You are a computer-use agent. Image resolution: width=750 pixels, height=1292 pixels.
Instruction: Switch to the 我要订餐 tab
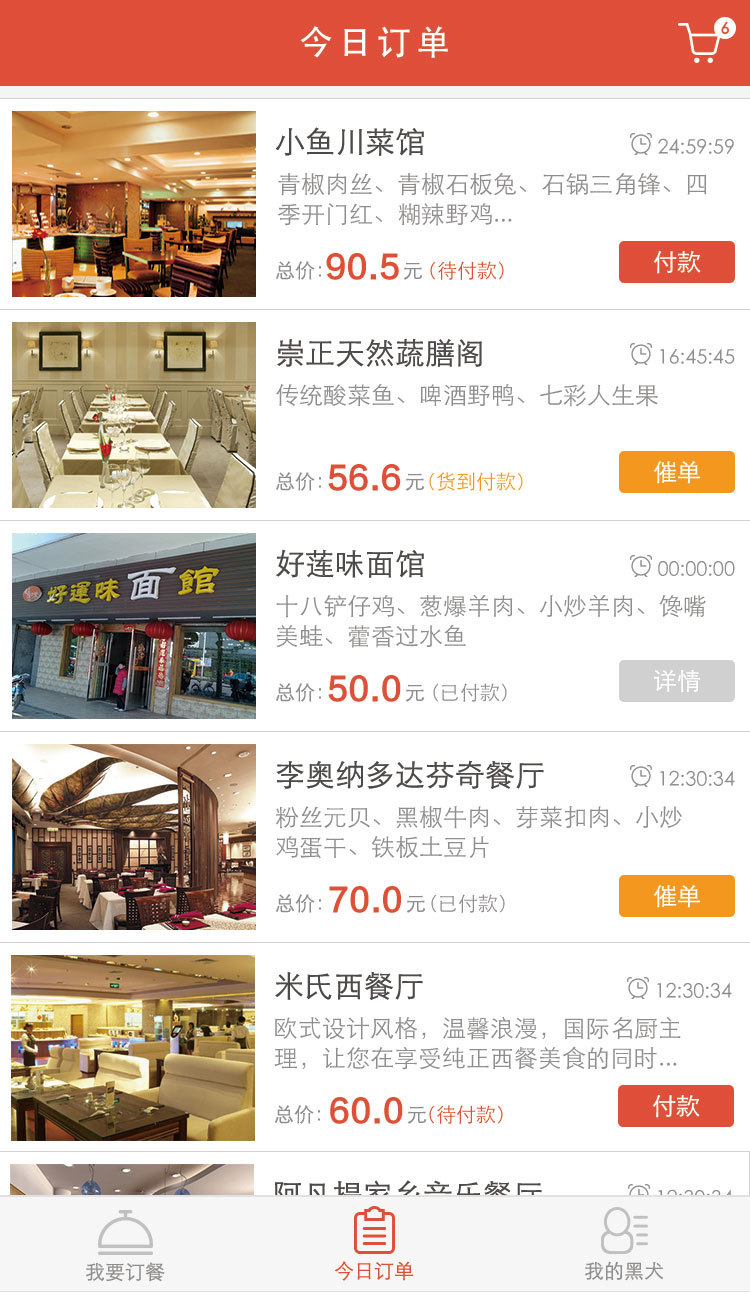pos(125,1245)
